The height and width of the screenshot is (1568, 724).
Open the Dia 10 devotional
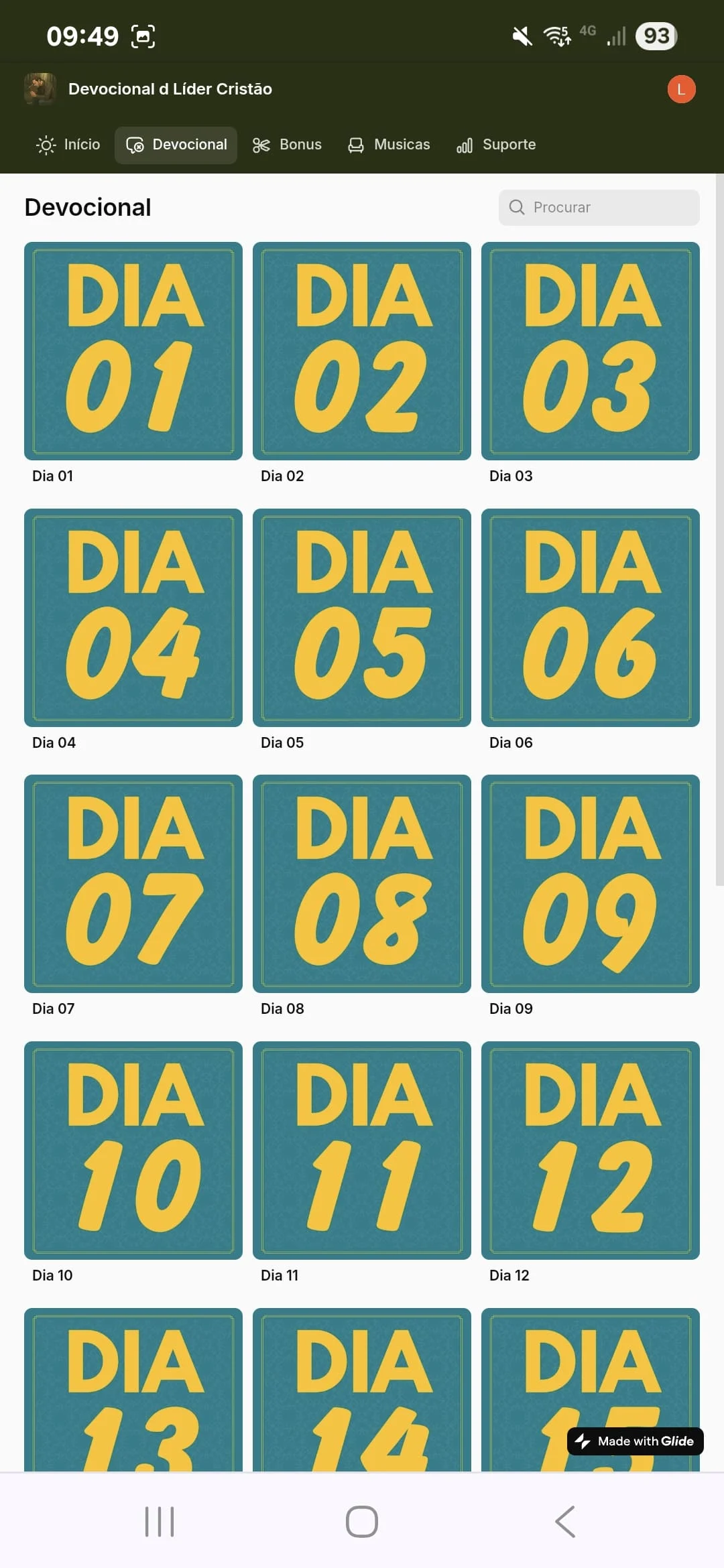coord(133,1151)
